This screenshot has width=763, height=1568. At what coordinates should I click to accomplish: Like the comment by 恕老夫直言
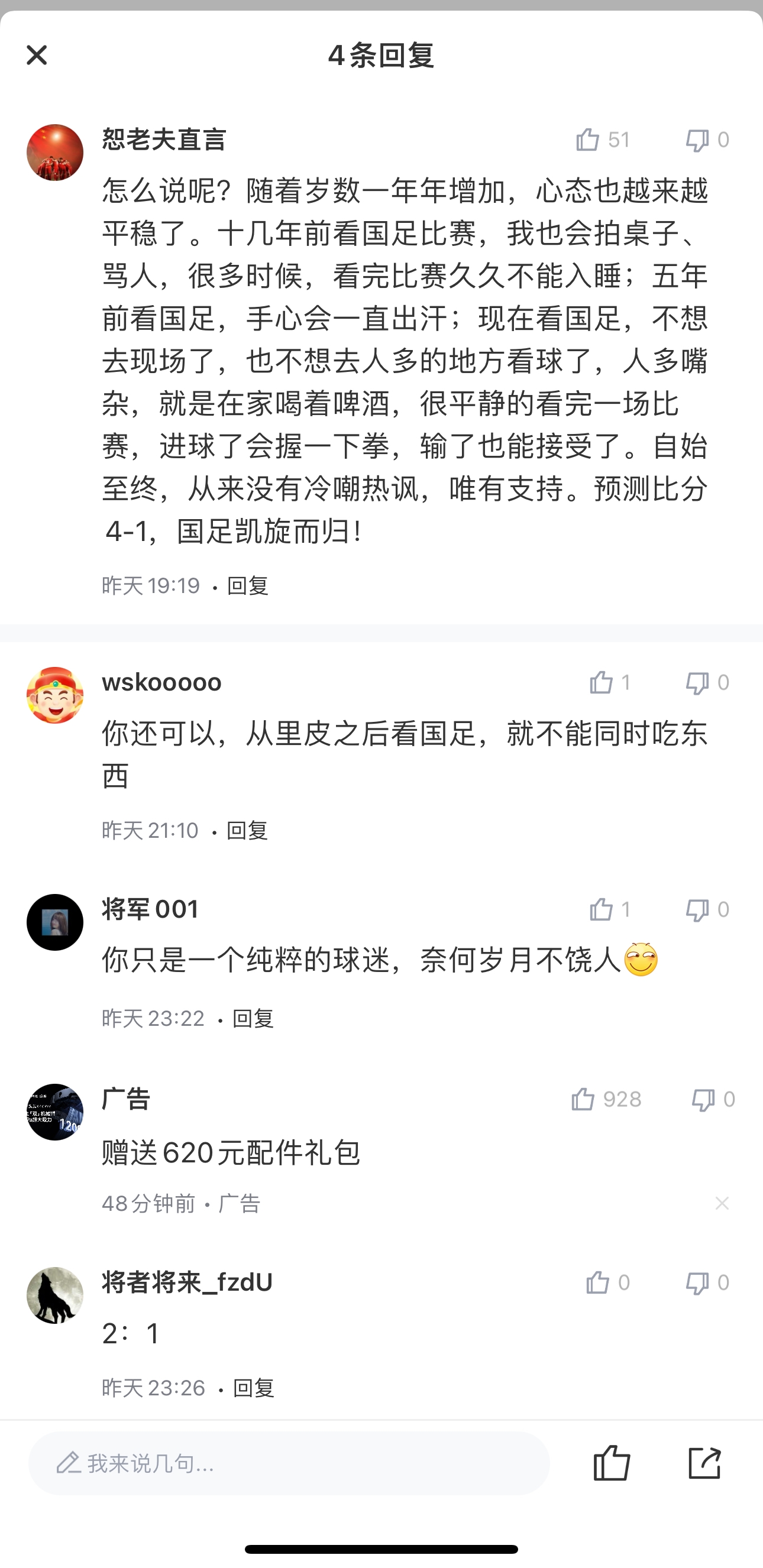tap(587, 140)
